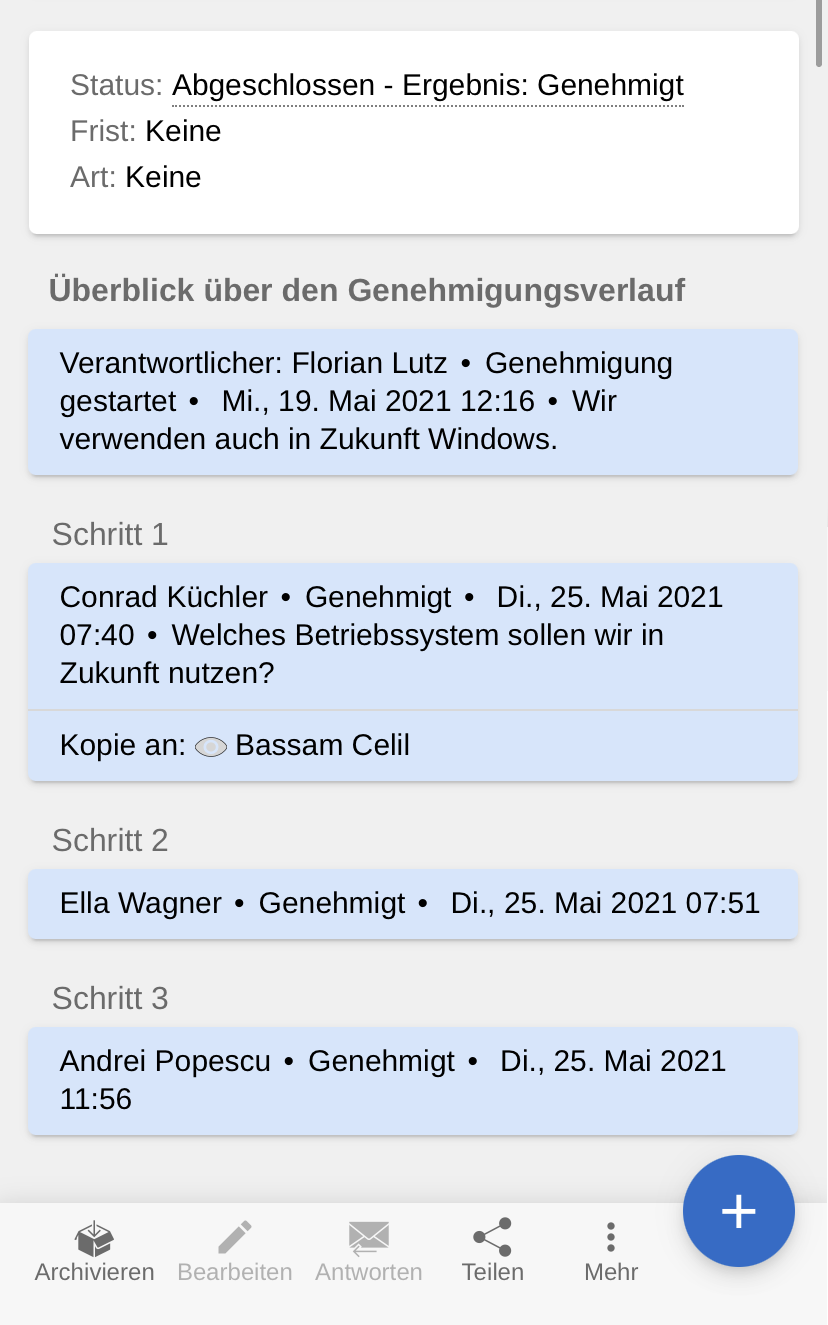Tap Antworten in the bottom toolbar
The height and width of the screenshot is (1325, 828).
(369, 1251)
